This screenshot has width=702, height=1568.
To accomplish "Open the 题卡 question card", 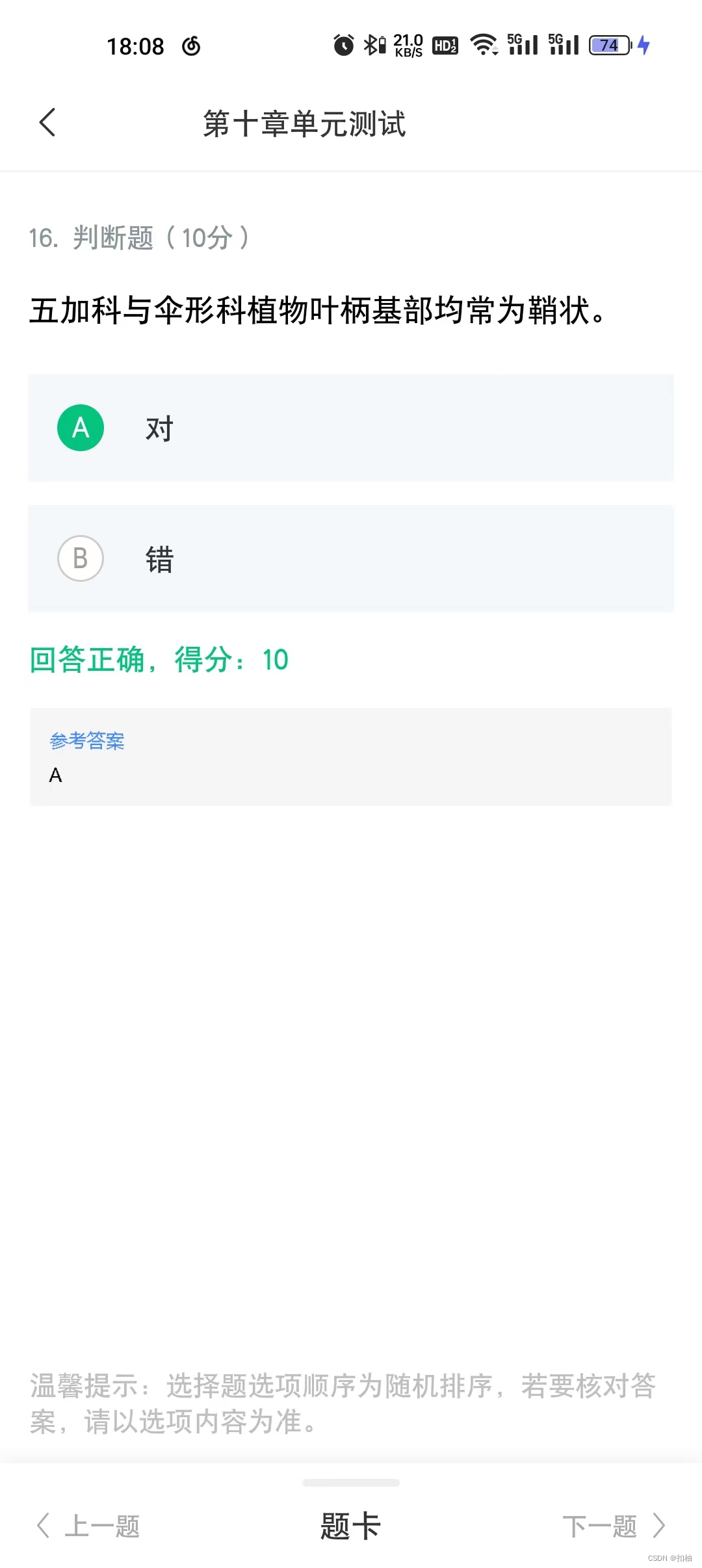I will pos(351,1525).
